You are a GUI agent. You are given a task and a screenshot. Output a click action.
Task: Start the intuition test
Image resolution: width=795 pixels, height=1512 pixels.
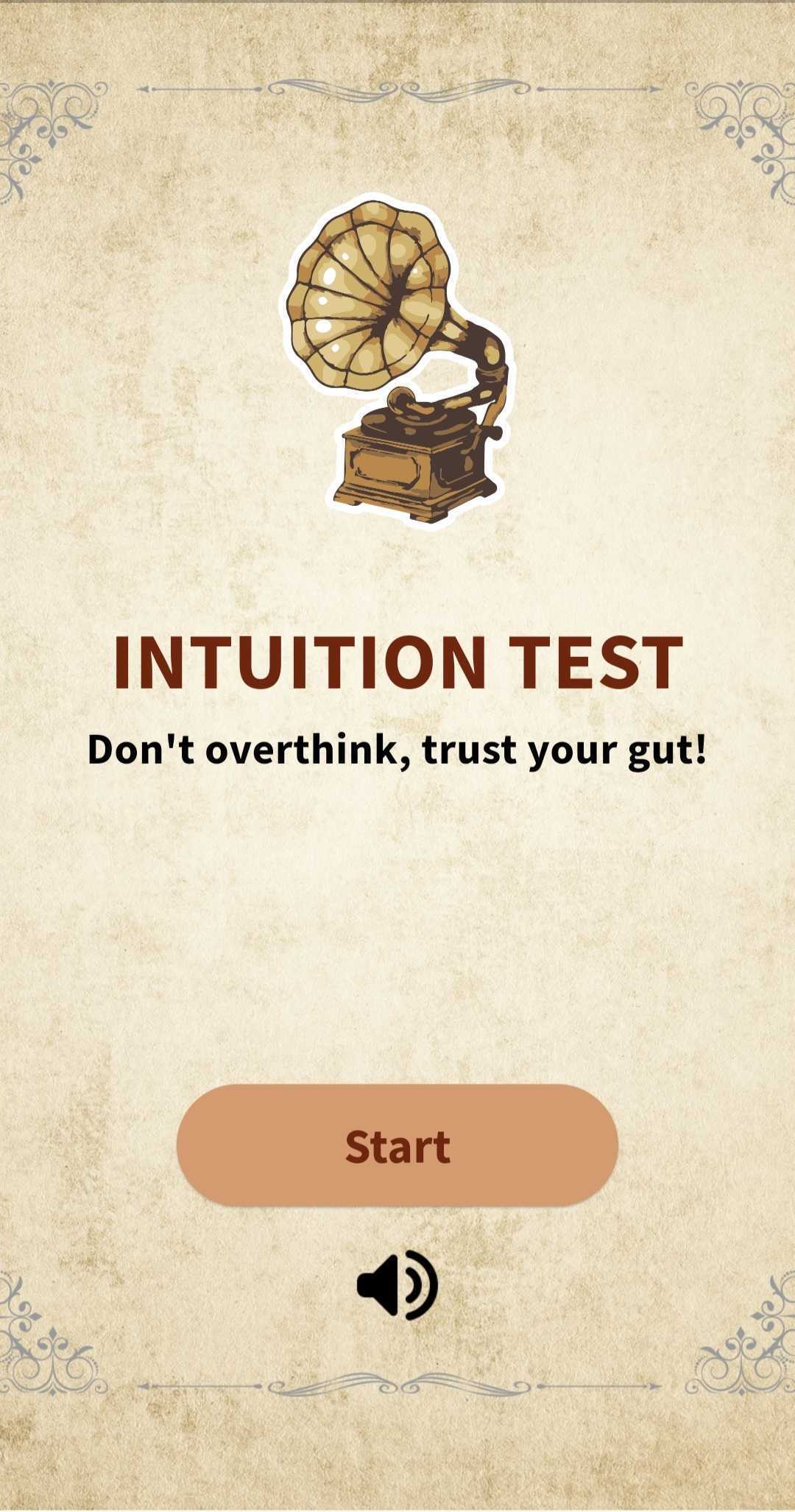click(x=397, y=1146)
